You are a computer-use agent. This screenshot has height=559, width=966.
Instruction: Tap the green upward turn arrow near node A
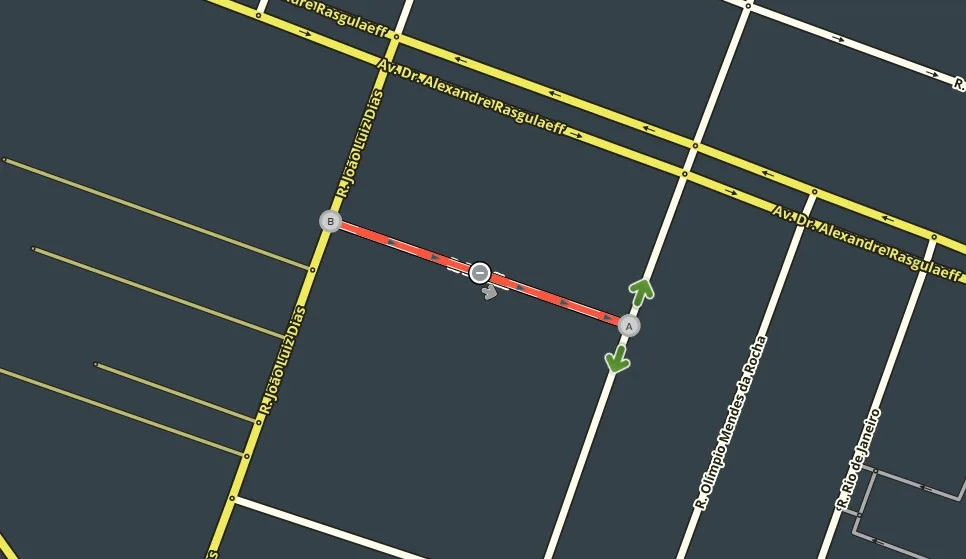[641, 292]
